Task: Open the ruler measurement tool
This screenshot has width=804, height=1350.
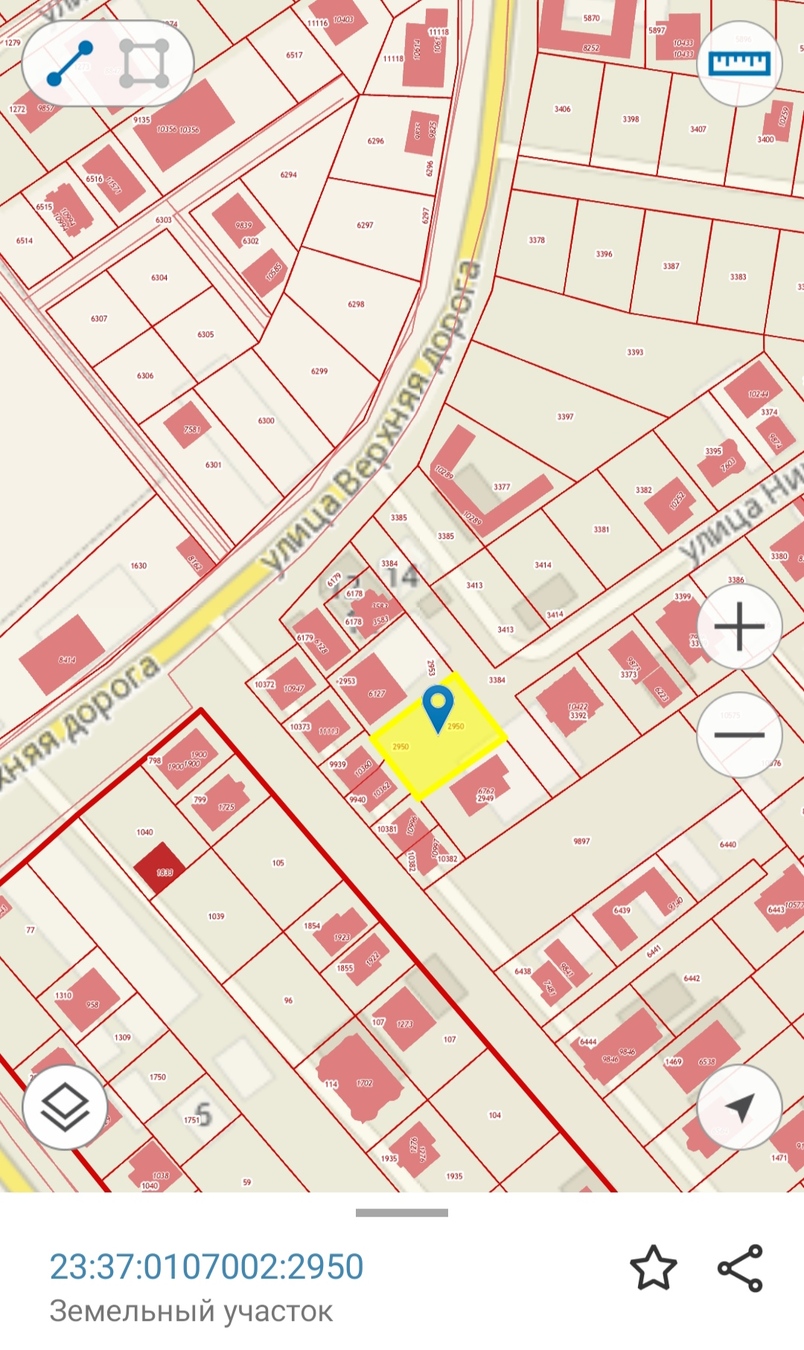Action: coord(740,63)
